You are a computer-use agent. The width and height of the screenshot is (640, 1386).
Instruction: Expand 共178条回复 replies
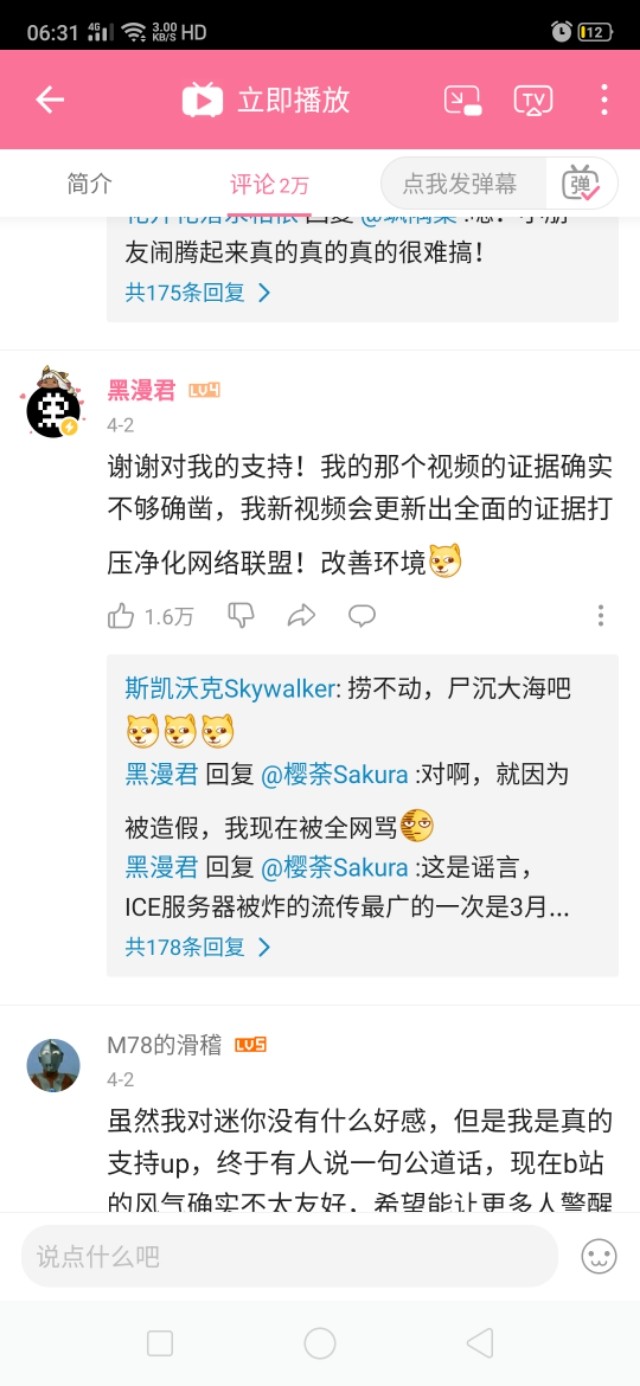pos(197,947)
